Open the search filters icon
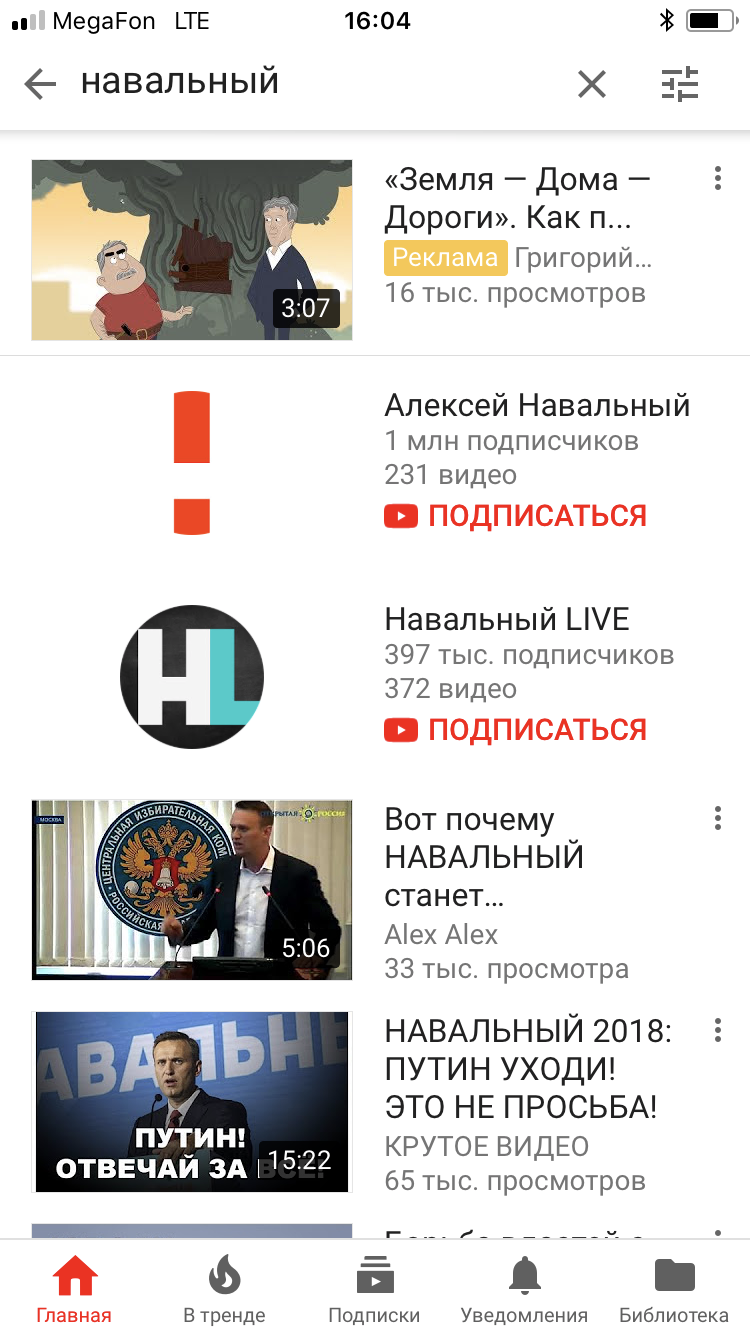The width and height of the screenshot is (750, 1334). pyautogui.click(x=681, y=85)
